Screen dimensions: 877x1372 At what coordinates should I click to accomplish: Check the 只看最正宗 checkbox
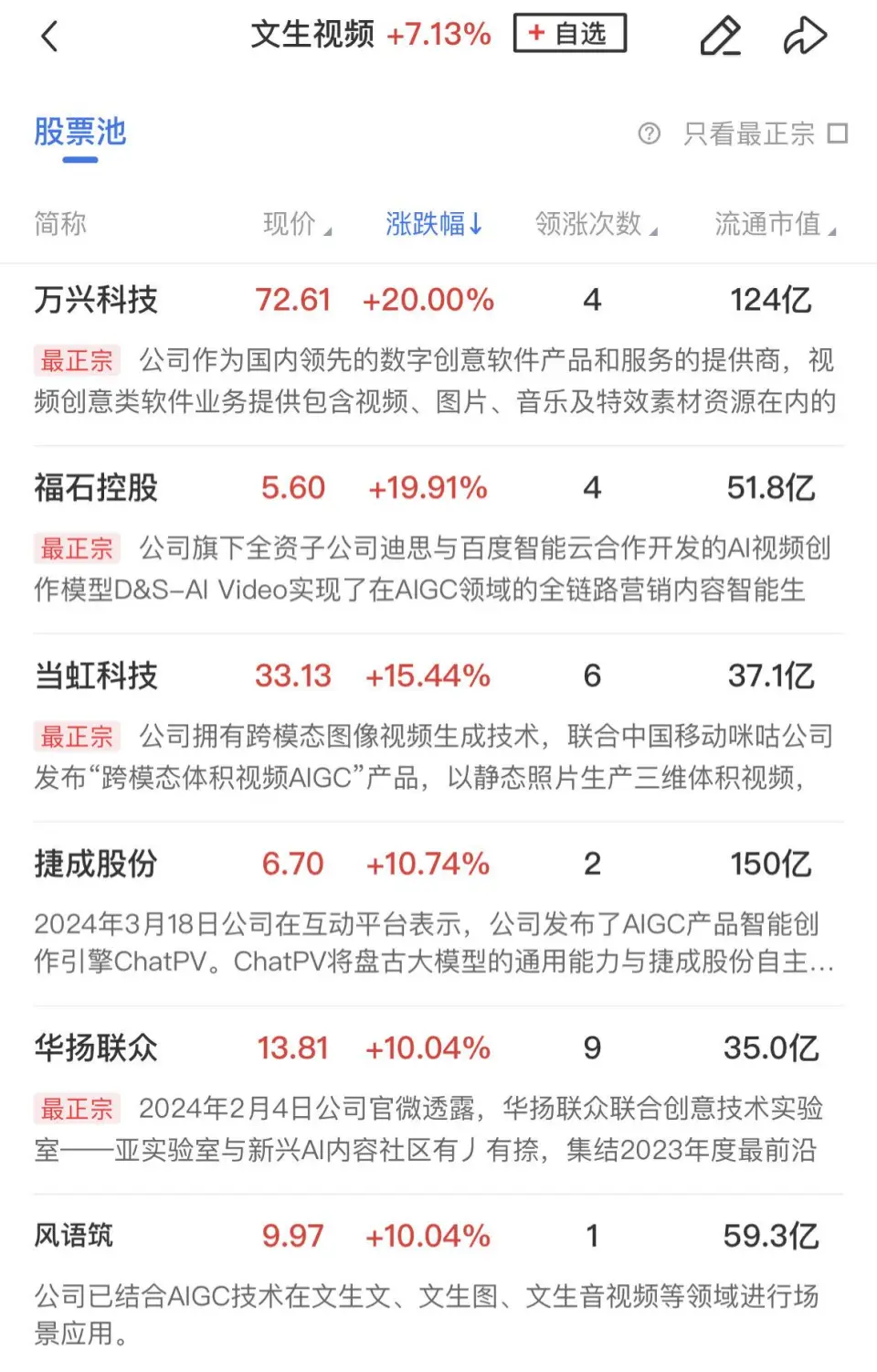tap(837, 134)
